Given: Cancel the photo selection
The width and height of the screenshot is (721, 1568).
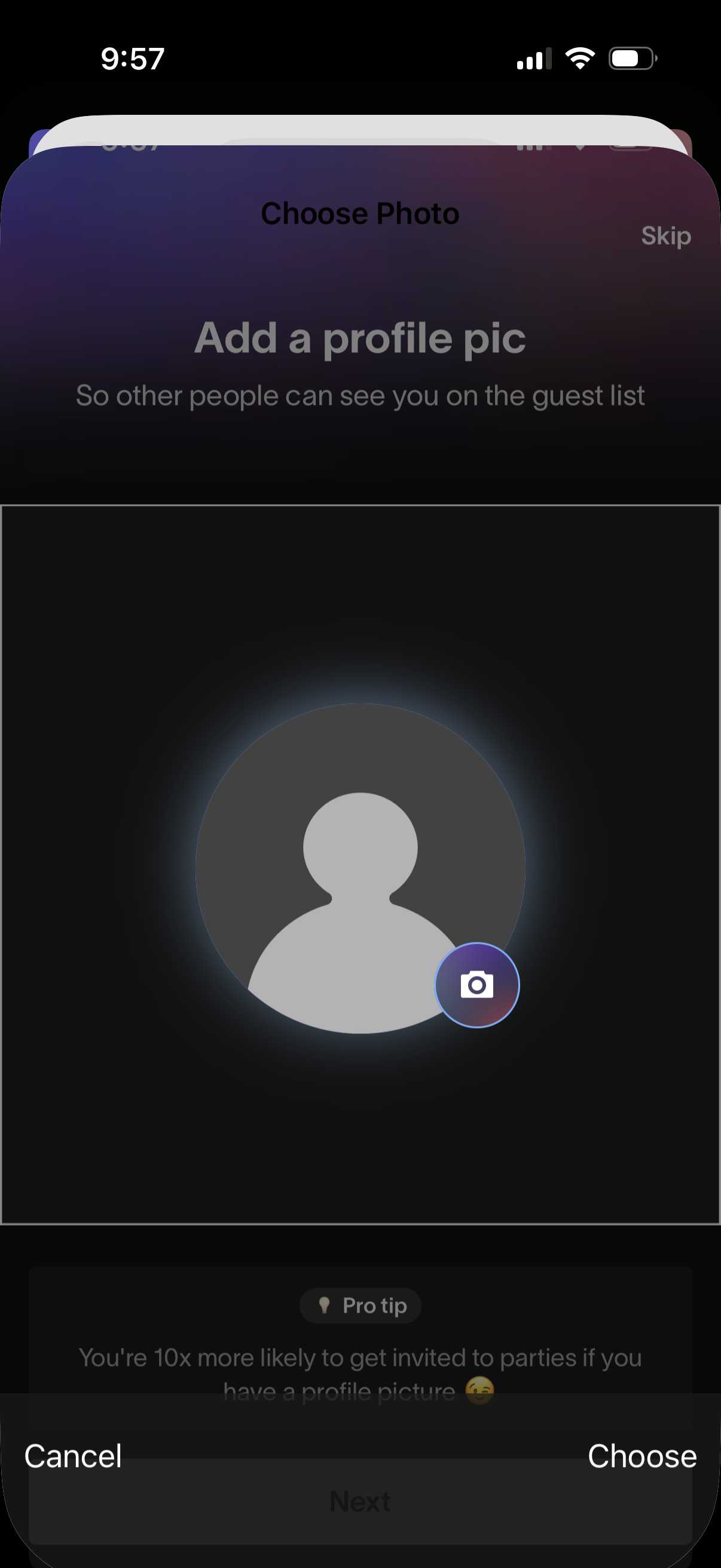Looking at the screenshot, I should pyautogui.click(x=72, y=1456).
